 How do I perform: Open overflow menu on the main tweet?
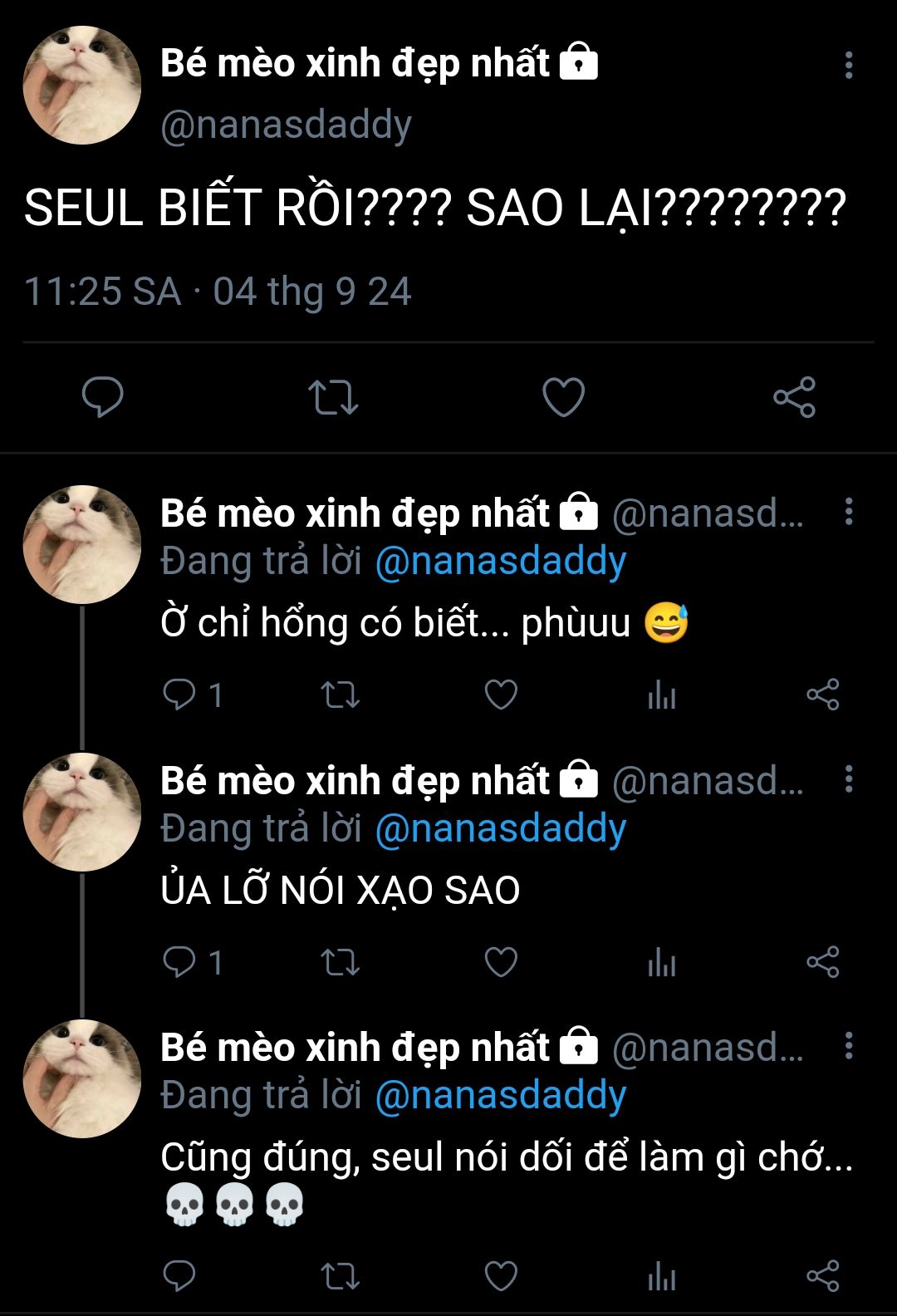848,65
